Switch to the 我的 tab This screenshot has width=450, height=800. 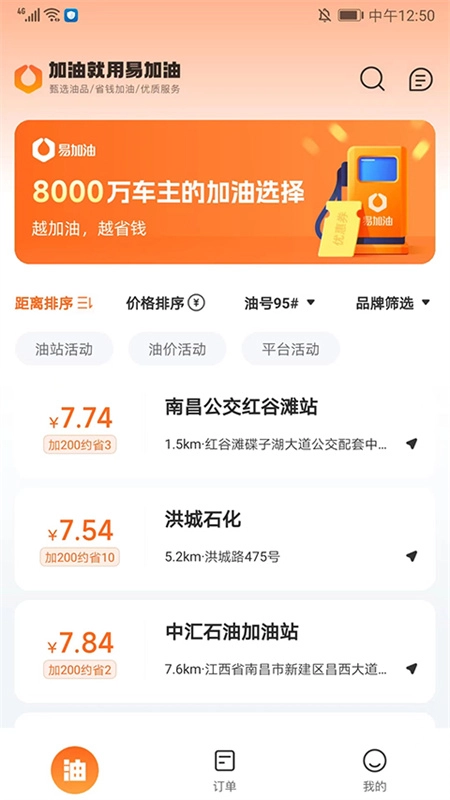tap(374, 770)
